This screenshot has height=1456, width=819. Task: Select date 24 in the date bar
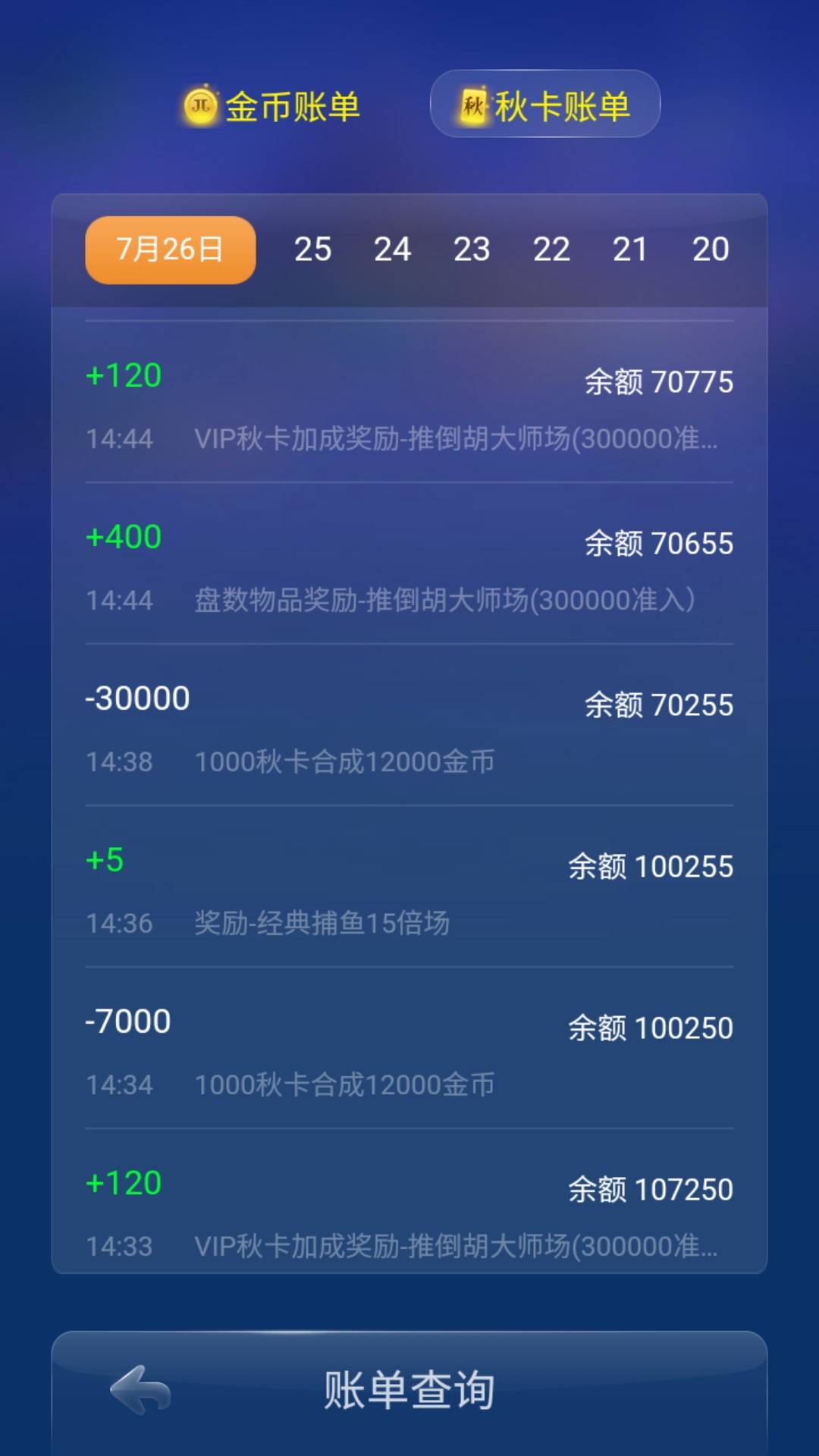coord(393,249)
